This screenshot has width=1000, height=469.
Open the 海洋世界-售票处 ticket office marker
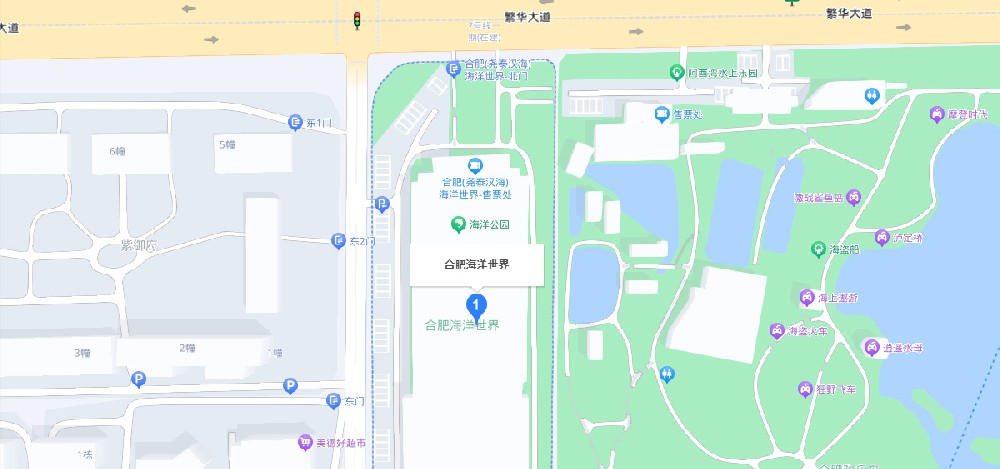474,165
